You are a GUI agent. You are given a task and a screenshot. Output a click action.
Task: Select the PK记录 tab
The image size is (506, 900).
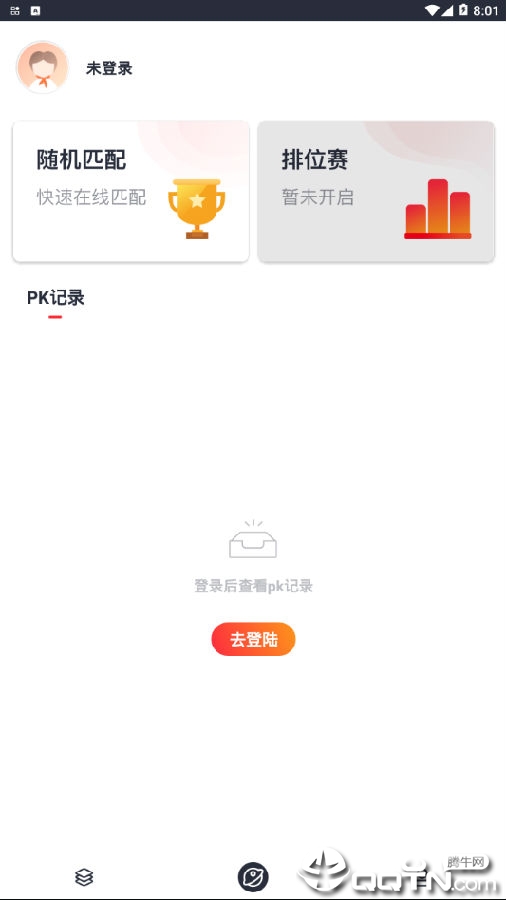[56, 298]
